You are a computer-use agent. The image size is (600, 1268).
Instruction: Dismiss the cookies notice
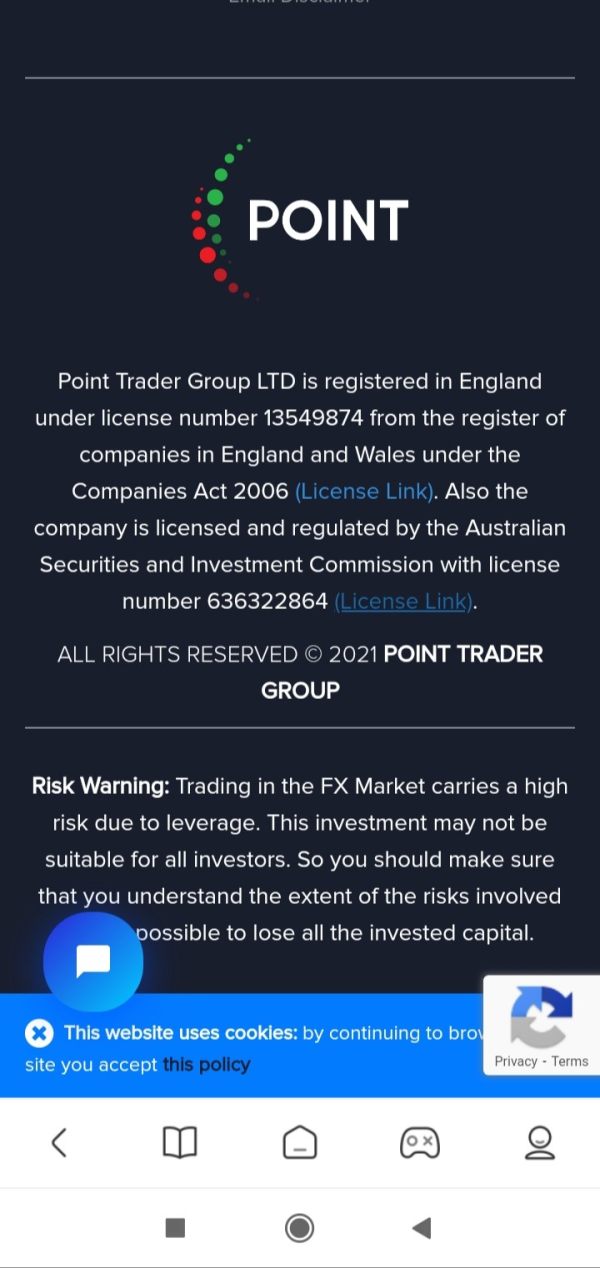tap(39, 1033)
